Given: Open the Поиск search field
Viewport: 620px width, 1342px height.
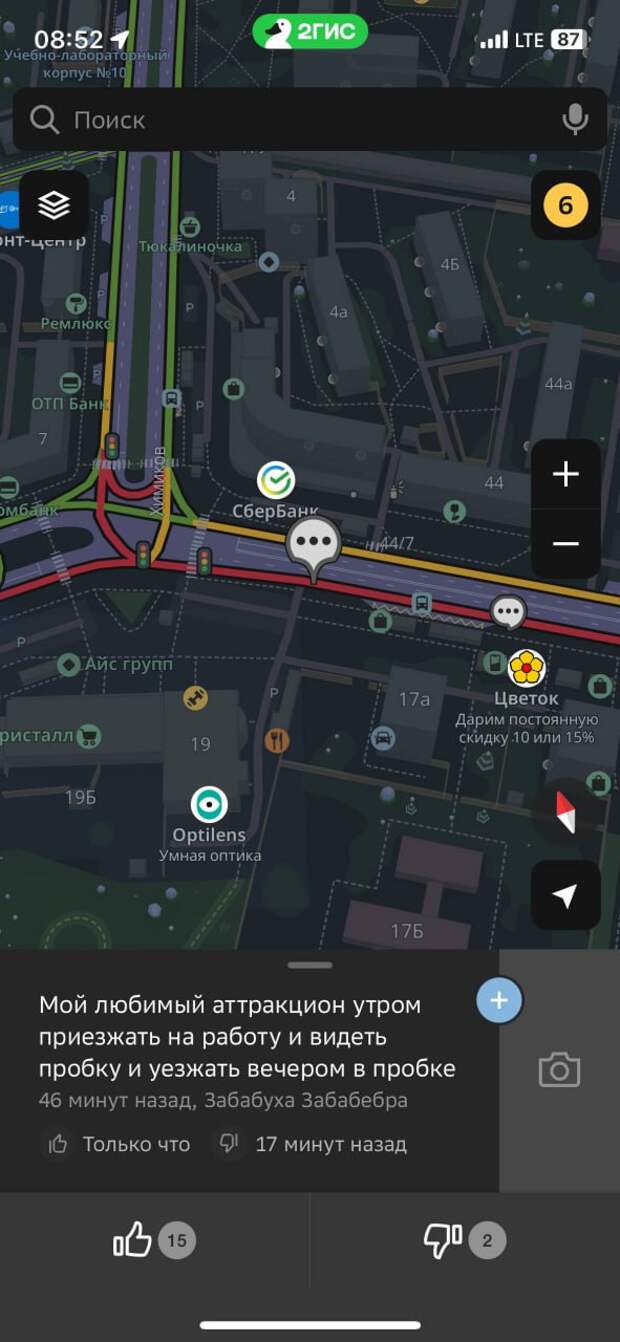Looking at the screenshot, I should [300, 120].
